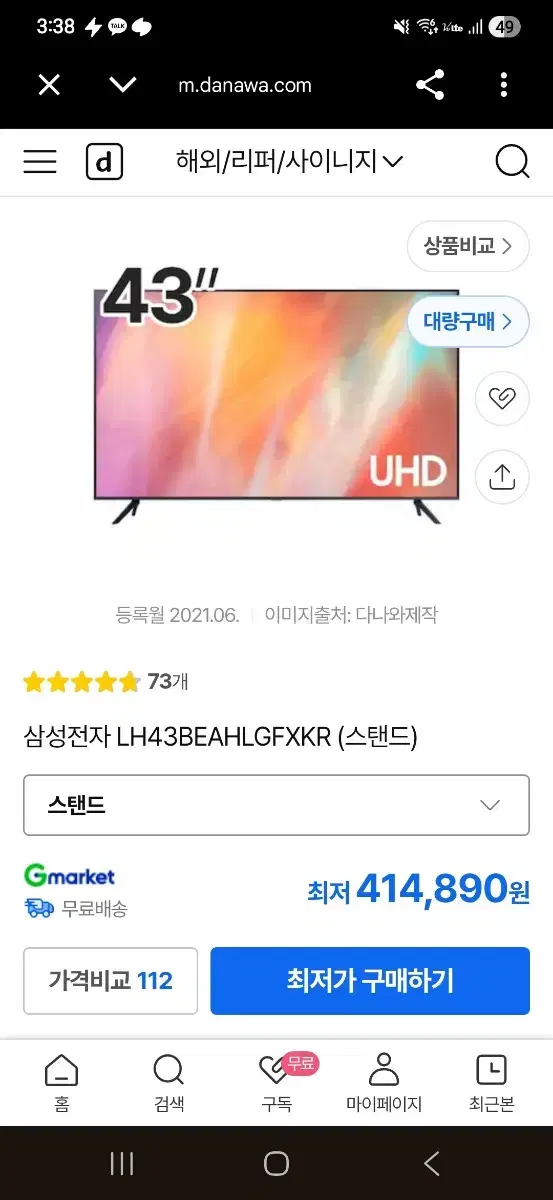Open Danawa search magnifier

click(512, 161)
